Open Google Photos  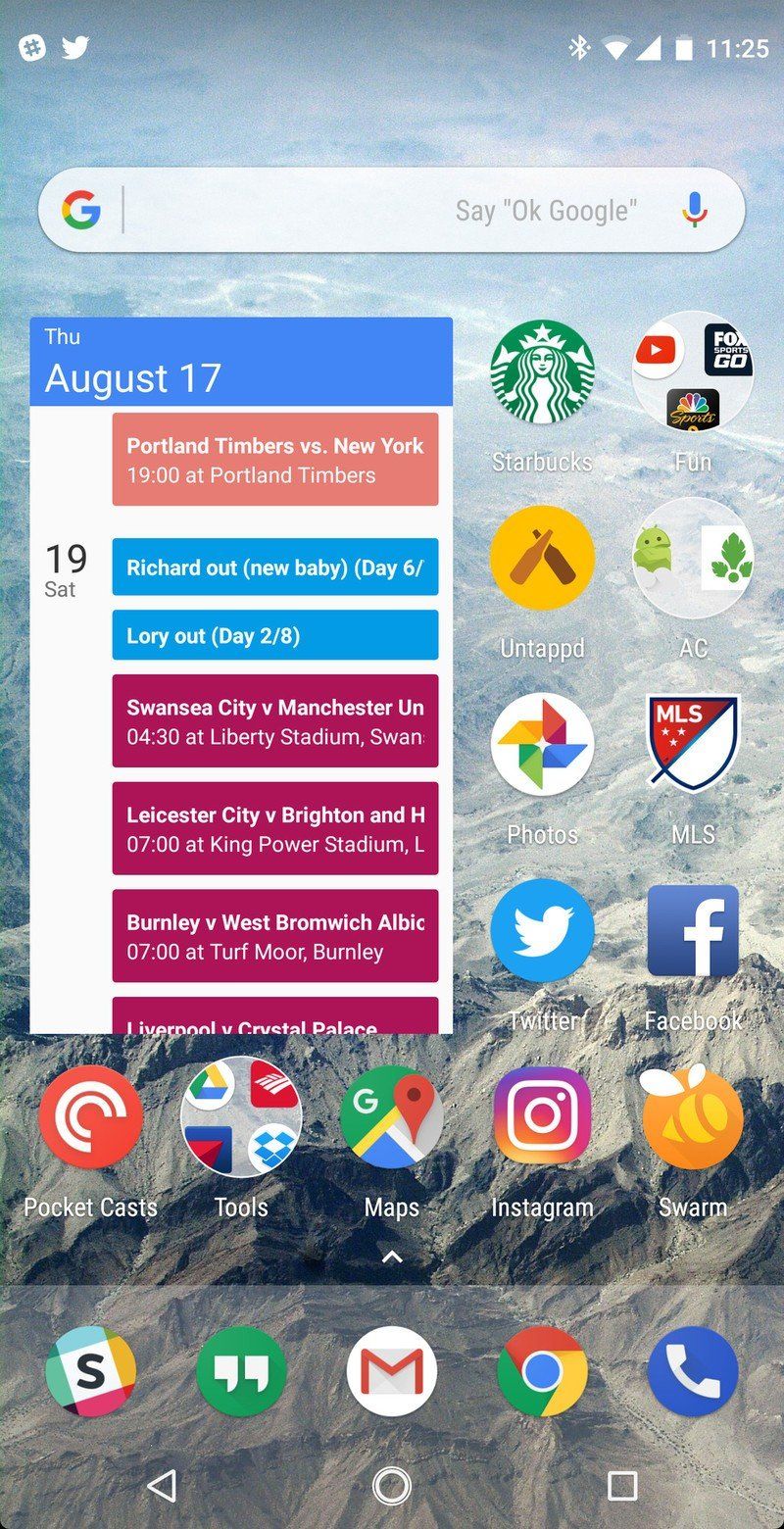tap(542, 745)
